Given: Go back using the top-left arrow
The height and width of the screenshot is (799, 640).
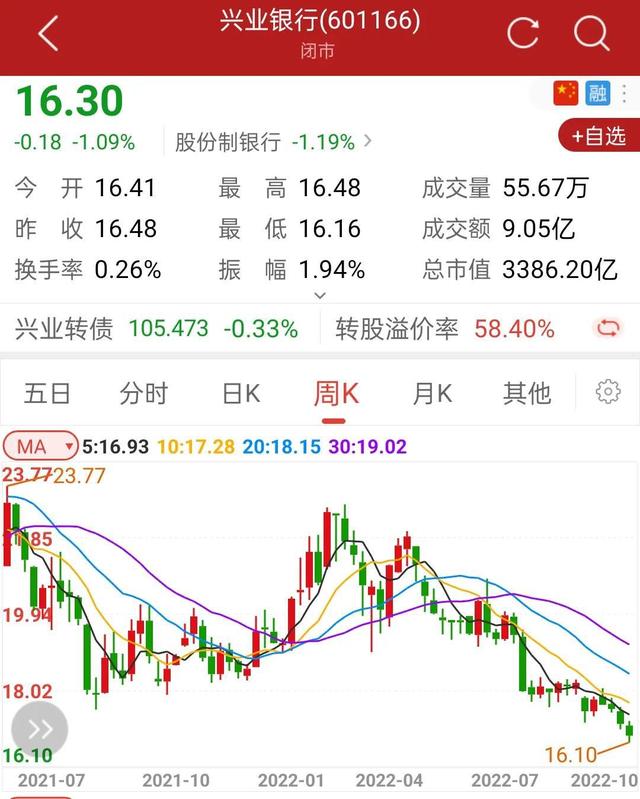Looking at the screenshot, I should pyautogui.click(x=47, y=35).
